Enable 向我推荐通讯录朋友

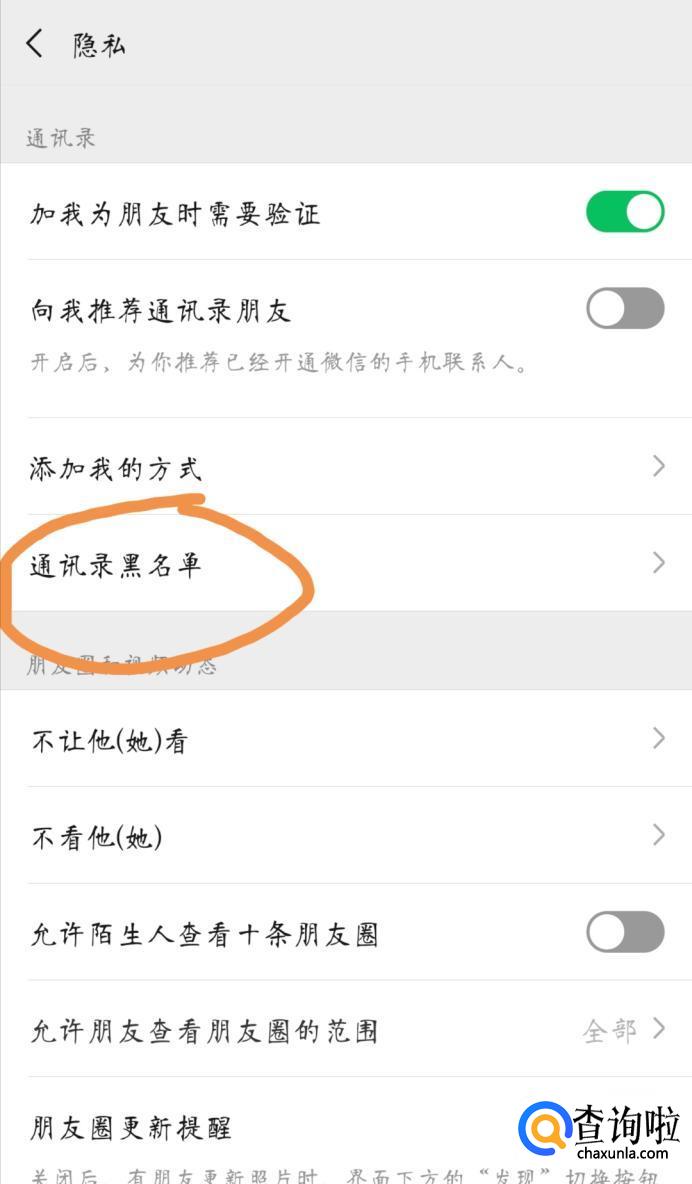coord(625,308)
